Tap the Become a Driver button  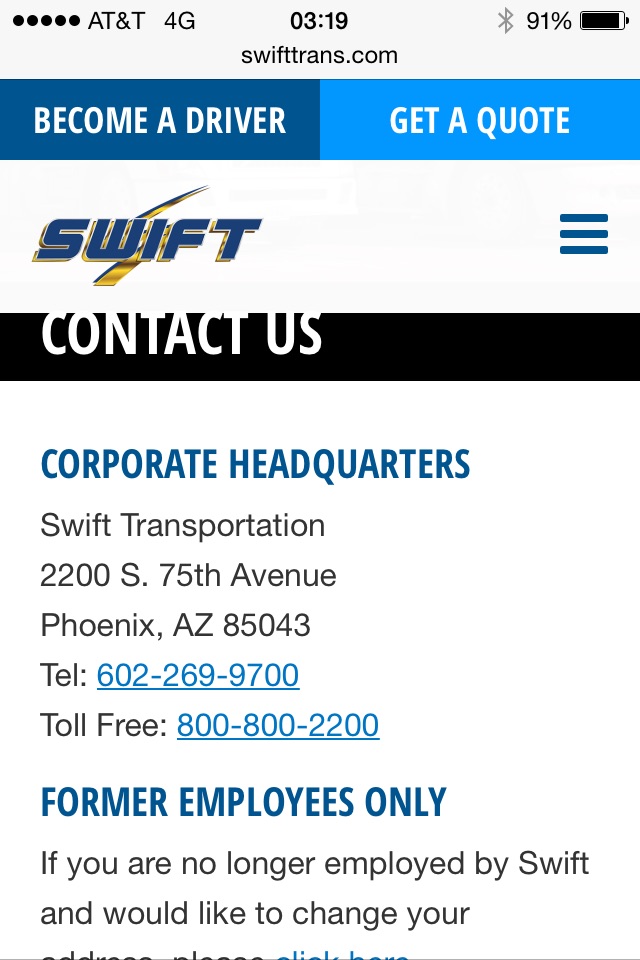tap(160, 120)
